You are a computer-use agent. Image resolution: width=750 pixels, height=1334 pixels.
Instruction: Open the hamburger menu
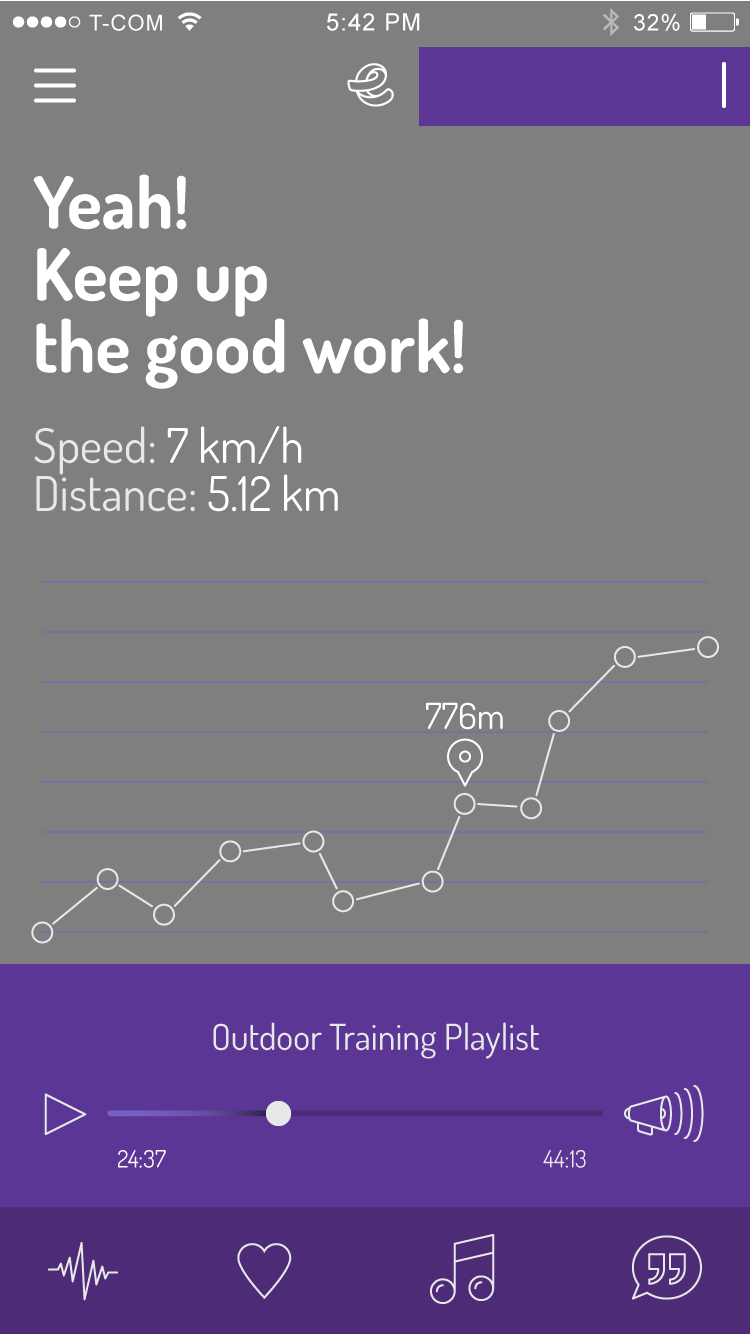[55, 86]
